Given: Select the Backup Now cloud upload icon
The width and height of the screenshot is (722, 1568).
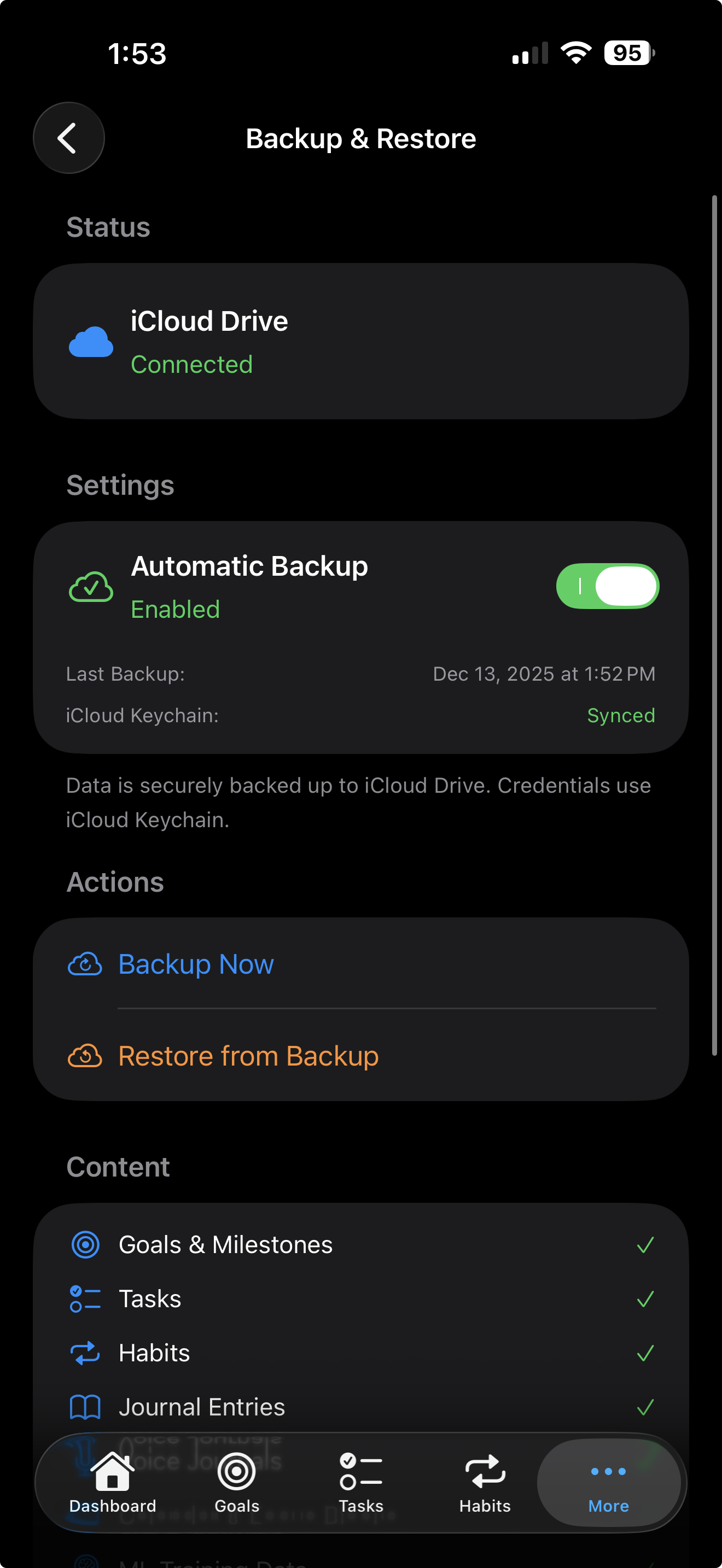Looking at the screenshot, I should tap(85, 964).
